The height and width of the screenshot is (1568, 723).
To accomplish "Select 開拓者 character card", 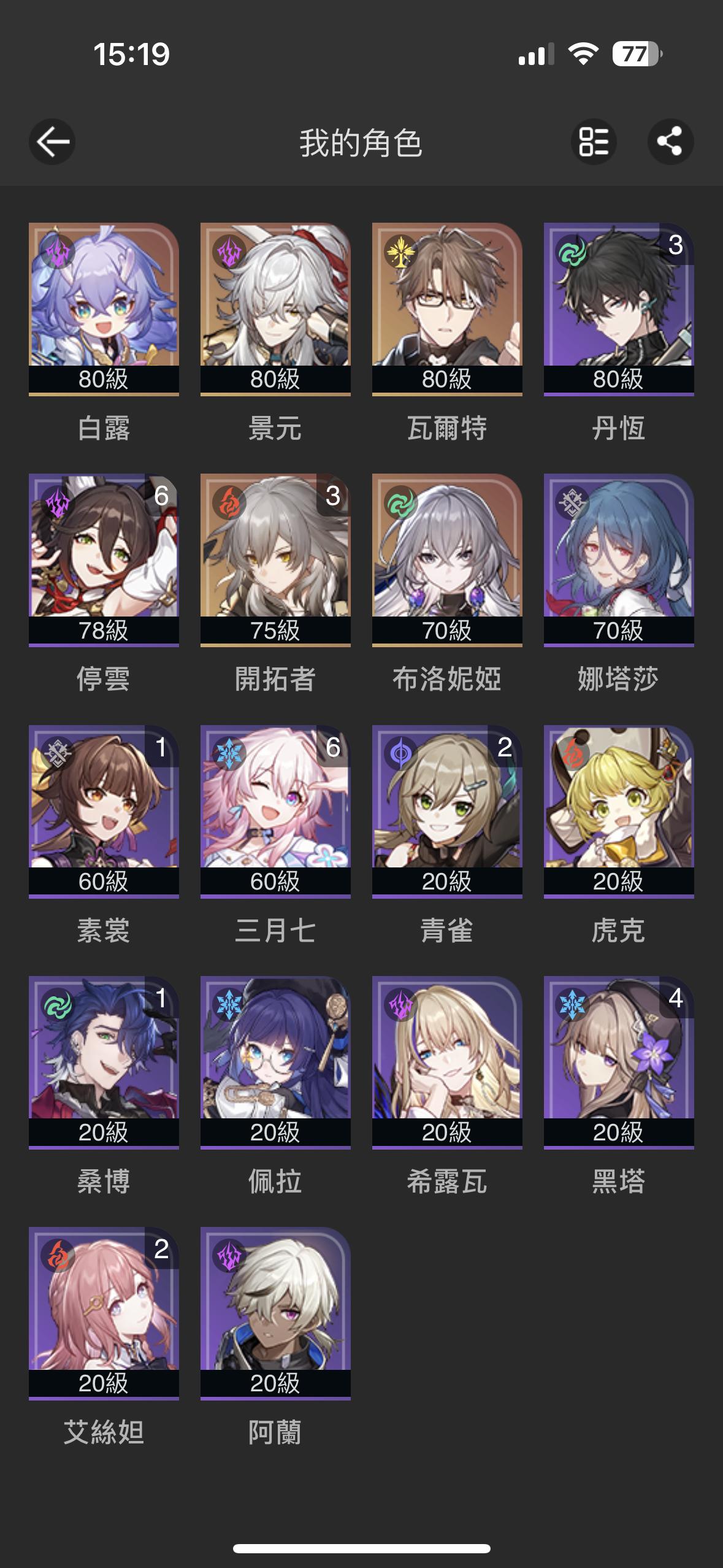I will pos(275,559).
